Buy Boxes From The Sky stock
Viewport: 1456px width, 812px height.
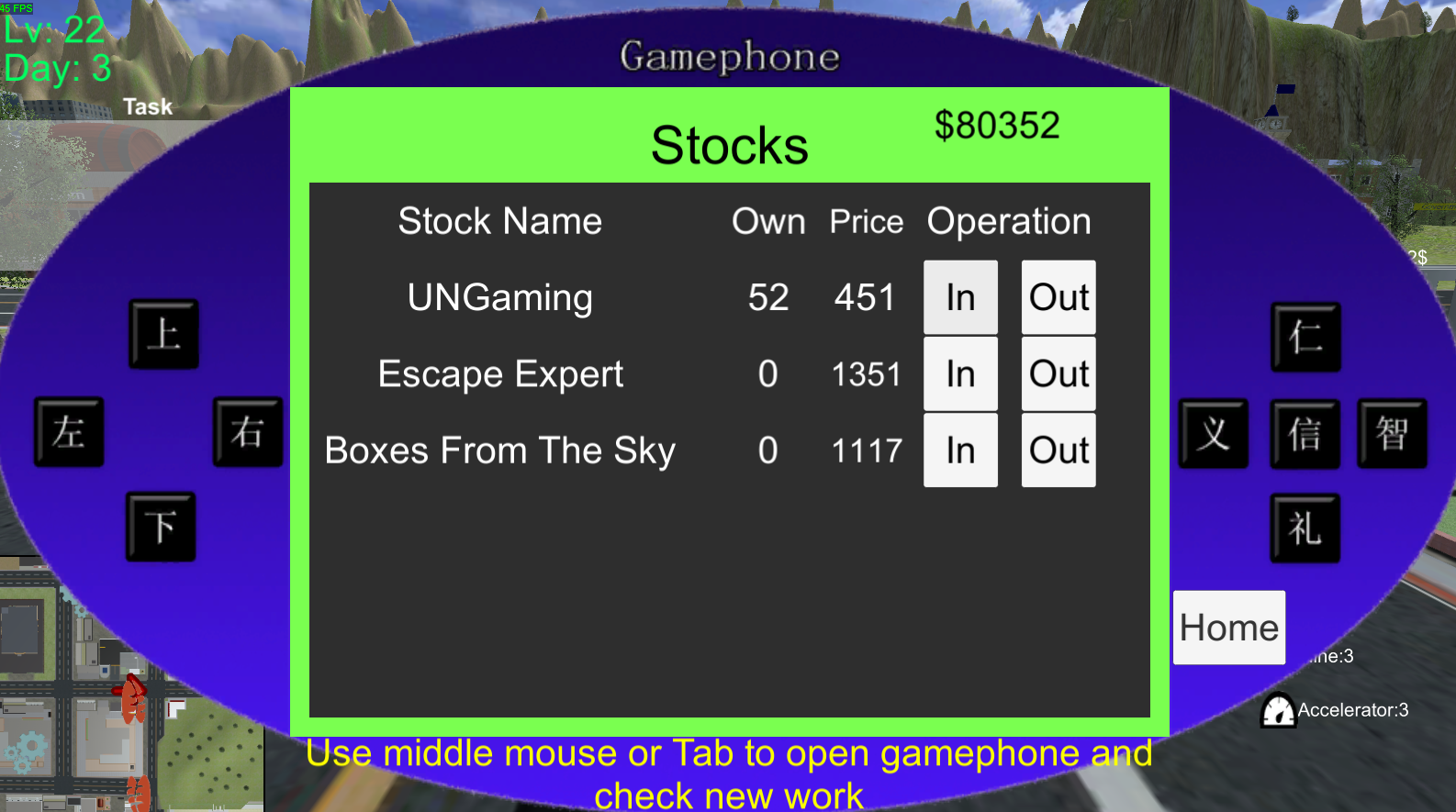click(960, 450)
